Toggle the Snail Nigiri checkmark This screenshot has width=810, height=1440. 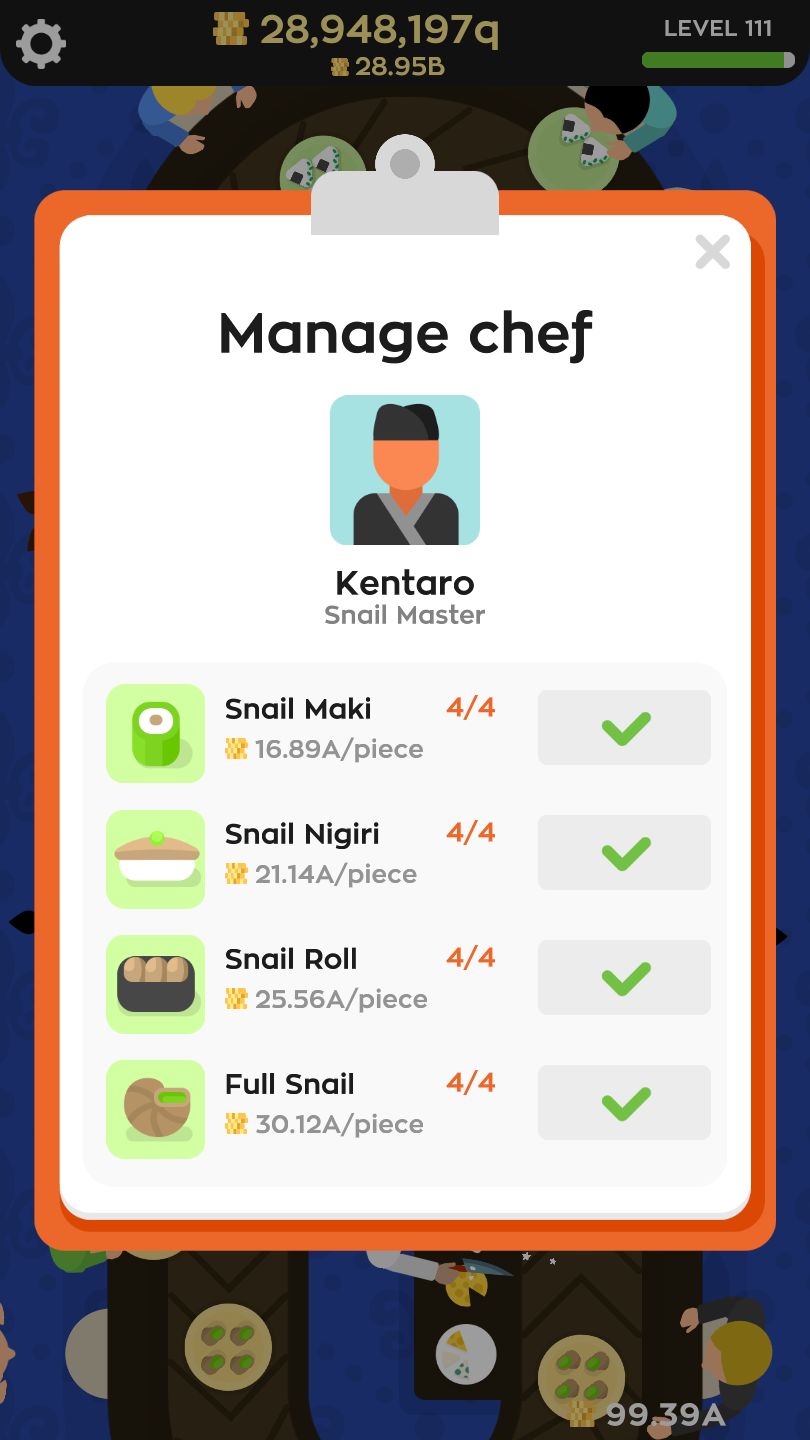(x=623, y=852)
